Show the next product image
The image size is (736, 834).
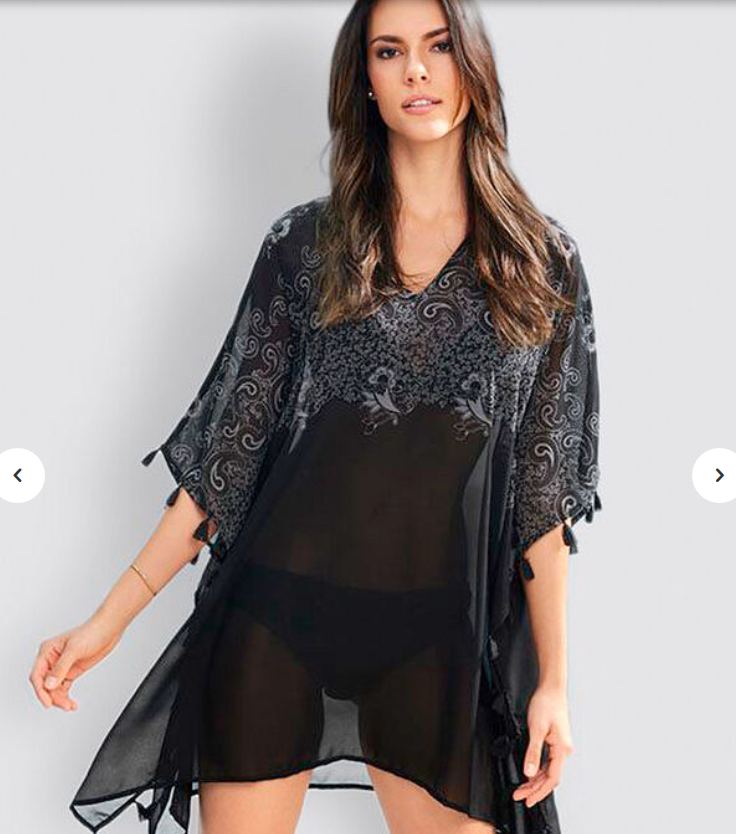click(718, 475)
